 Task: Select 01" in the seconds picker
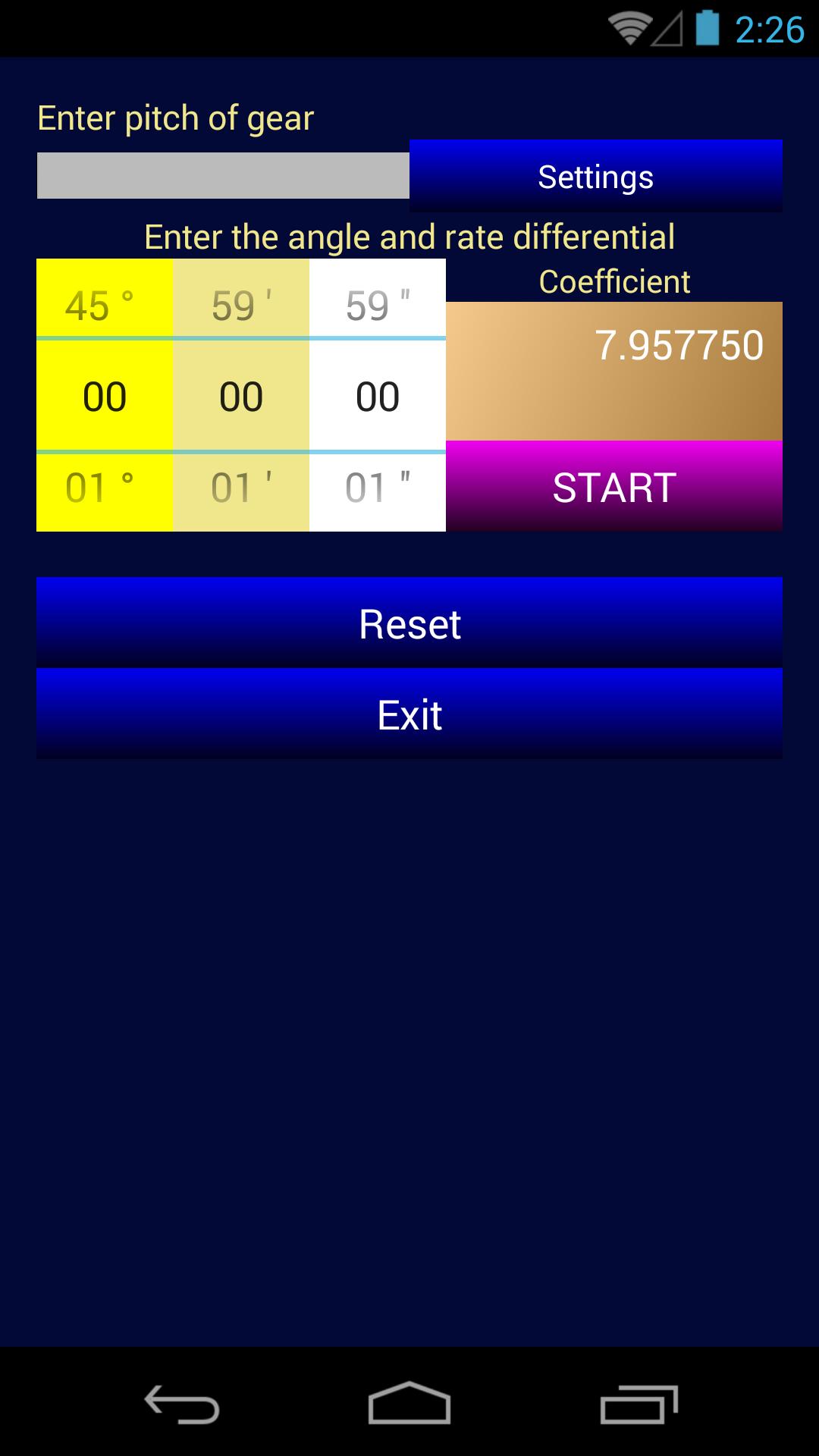(377, 487)
